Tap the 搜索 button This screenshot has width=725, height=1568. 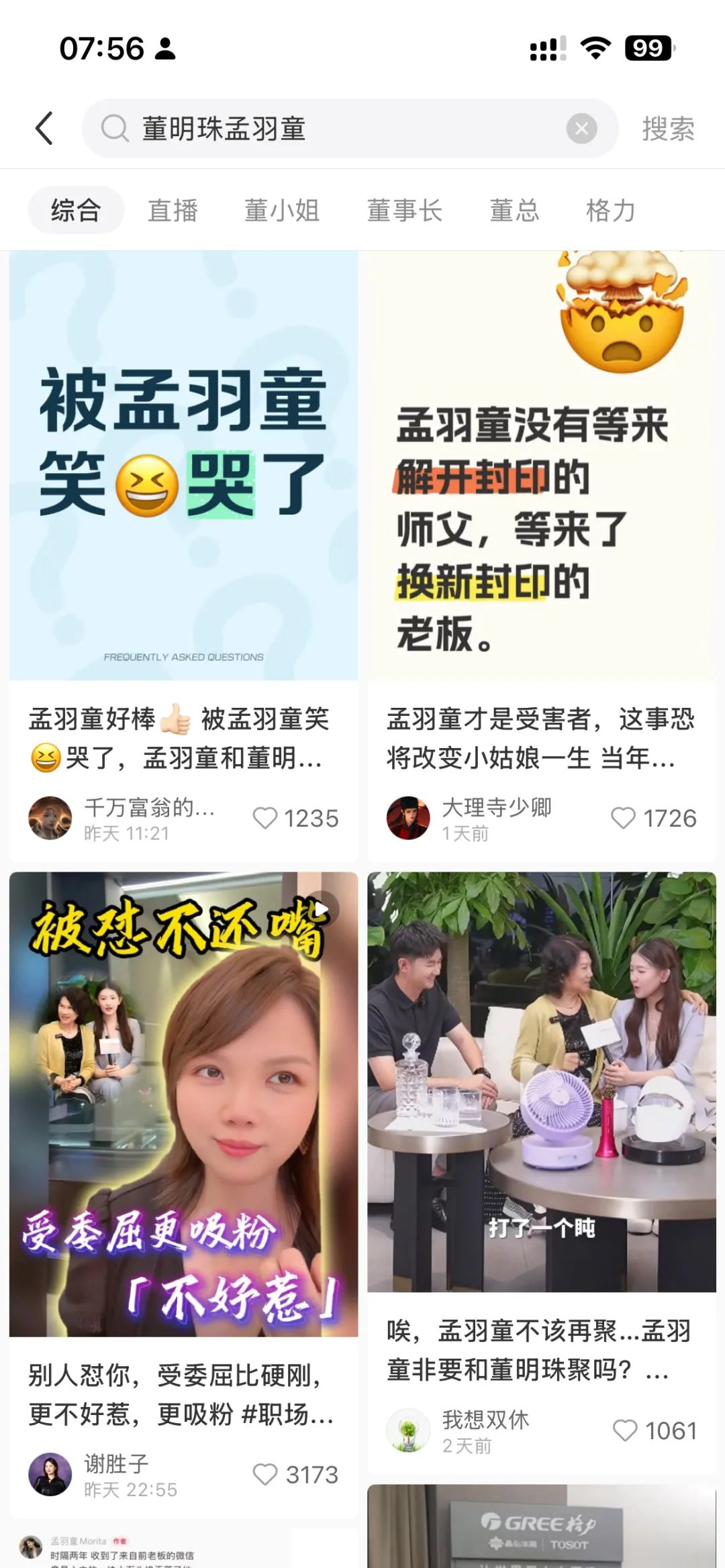668,128
